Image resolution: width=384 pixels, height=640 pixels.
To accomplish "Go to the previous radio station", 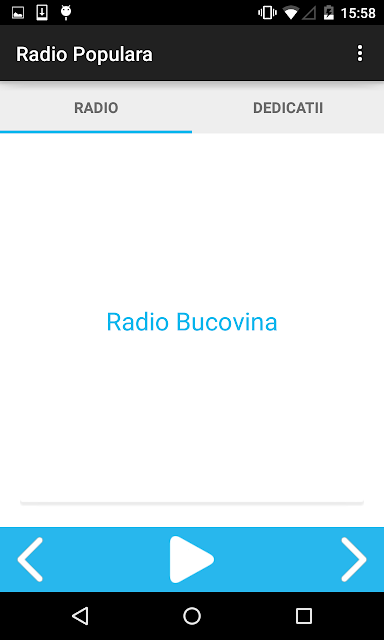I will pyautogui.click(x=30, y=559).
